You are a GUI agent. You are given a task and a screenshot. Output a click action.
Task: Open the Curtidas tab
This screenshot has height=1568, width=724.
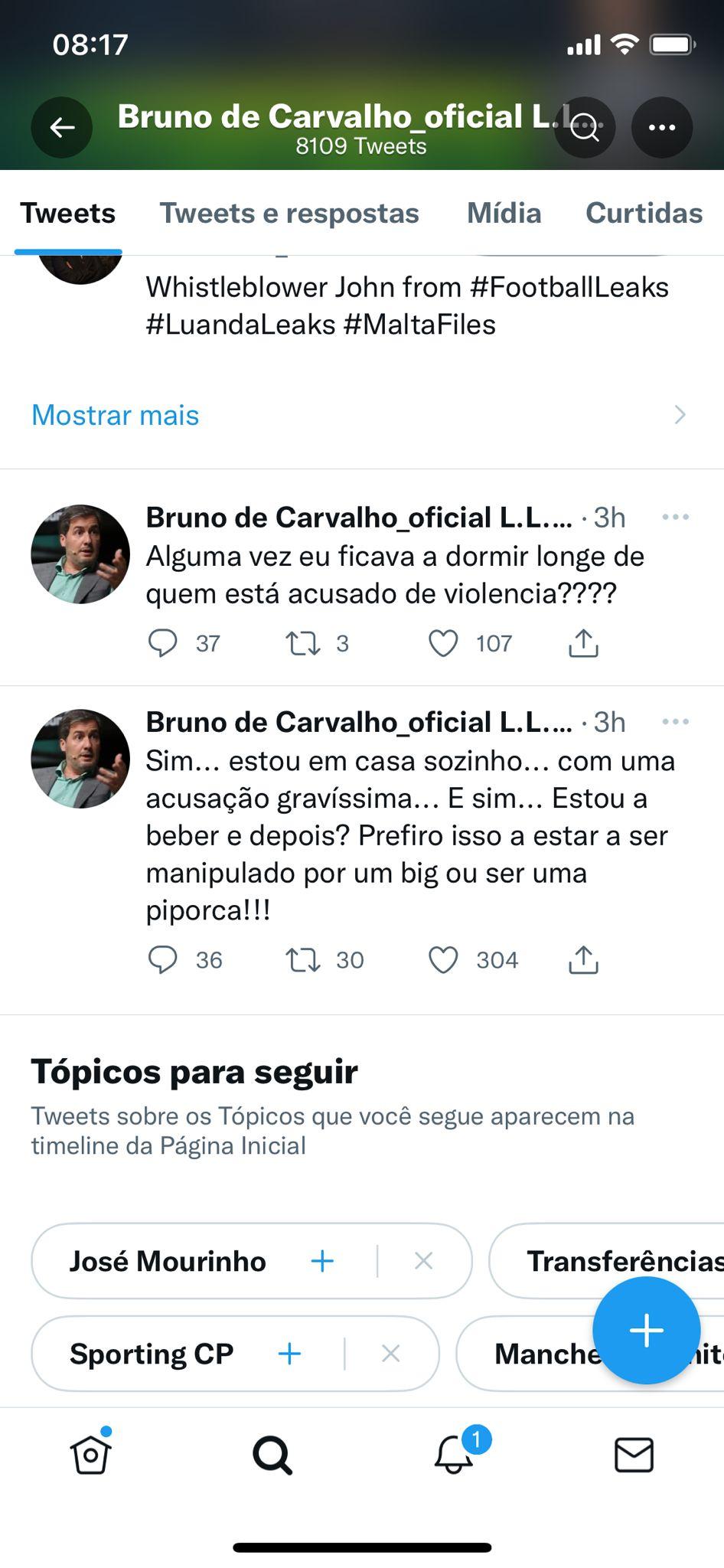tap(644, 213)
